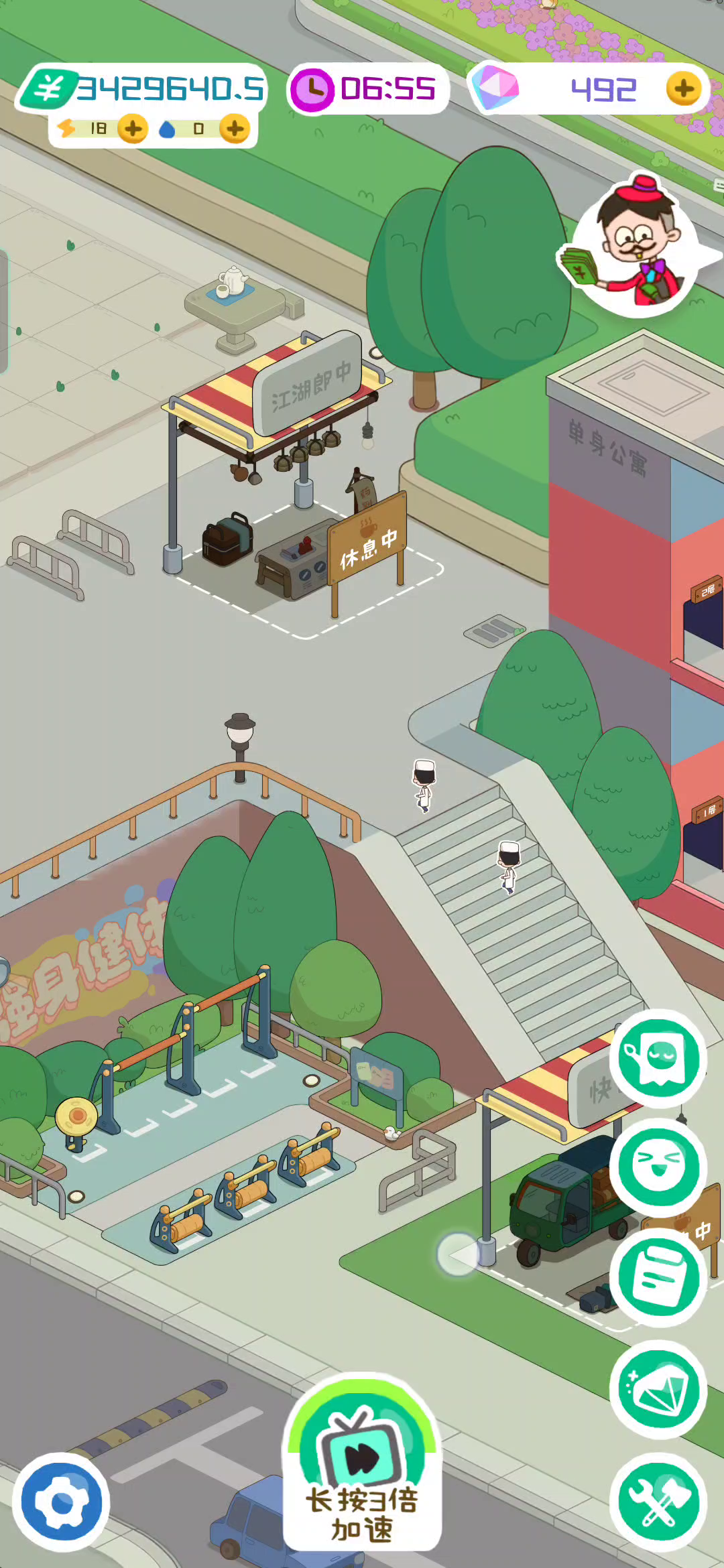Open the laughing face button
This screenshot has height=1568, width=724.
click(x=658, y=1167)
